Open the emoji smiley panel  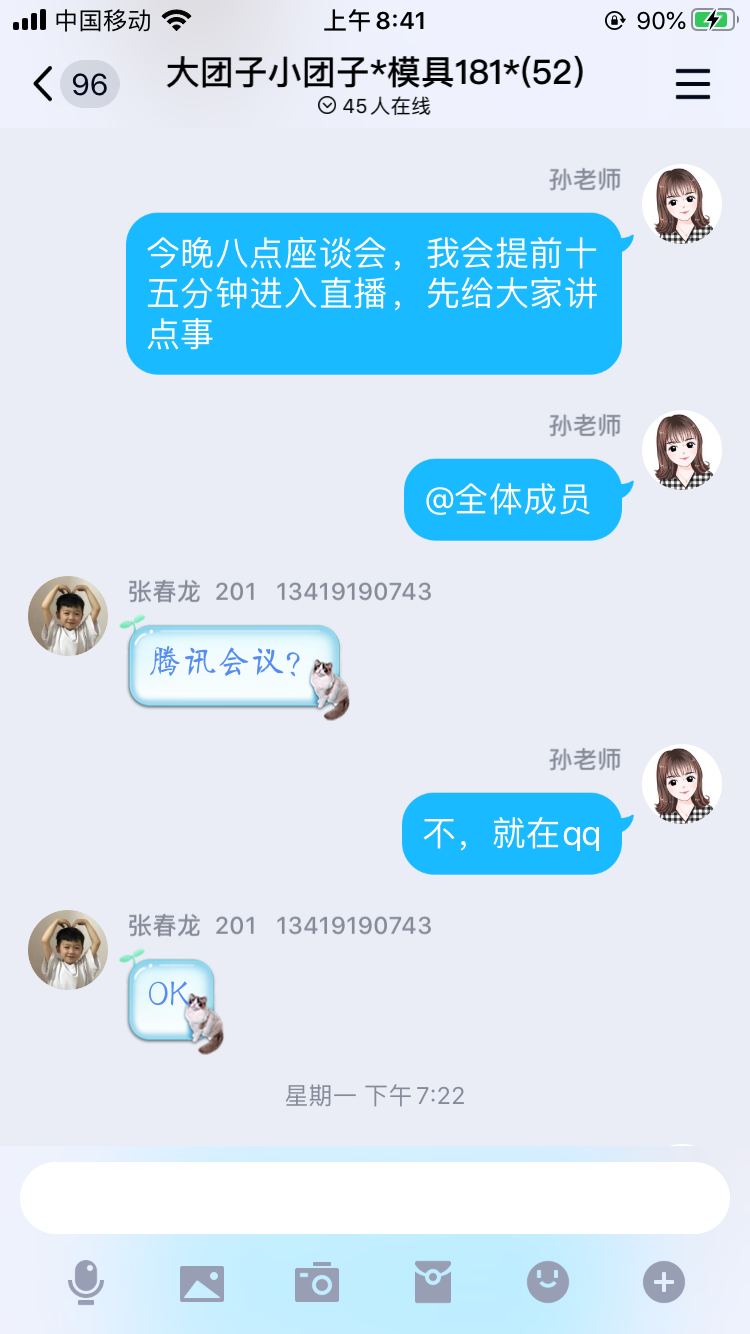(548, 1281)
